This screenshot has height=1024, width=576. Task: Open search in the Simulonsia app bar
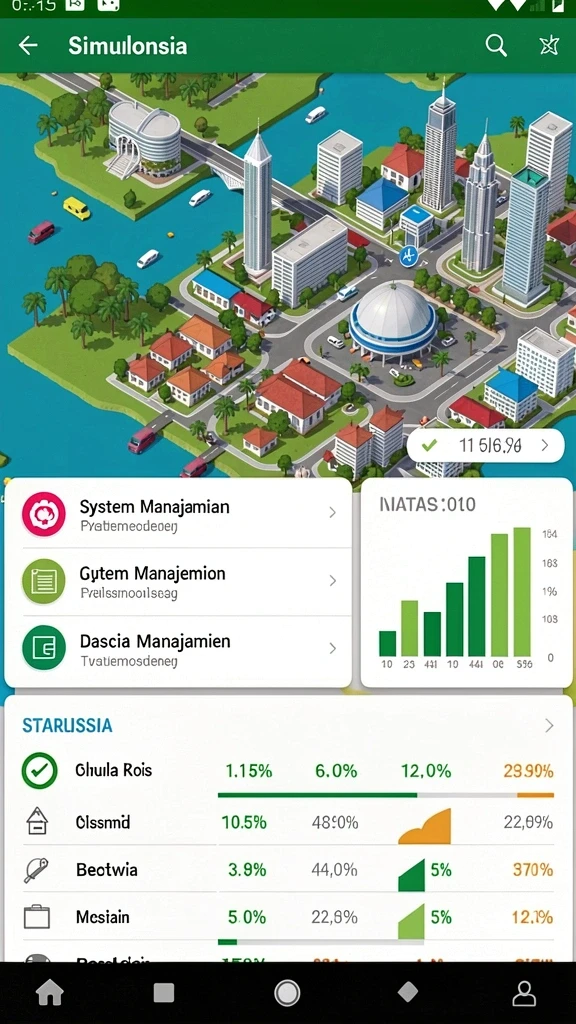coord(496,45)
